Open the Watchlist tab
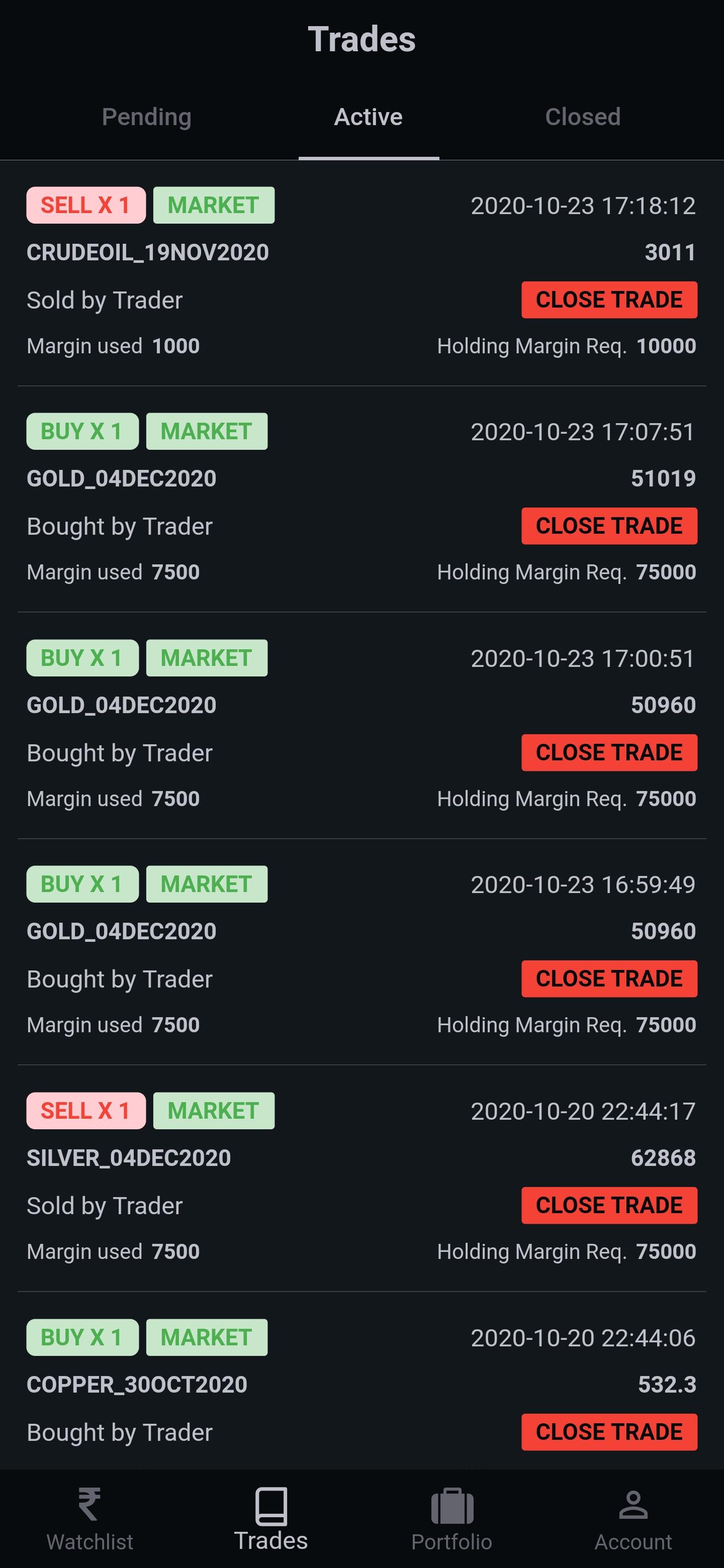This screenshot has height=1568, width=724. point(90,1519)
